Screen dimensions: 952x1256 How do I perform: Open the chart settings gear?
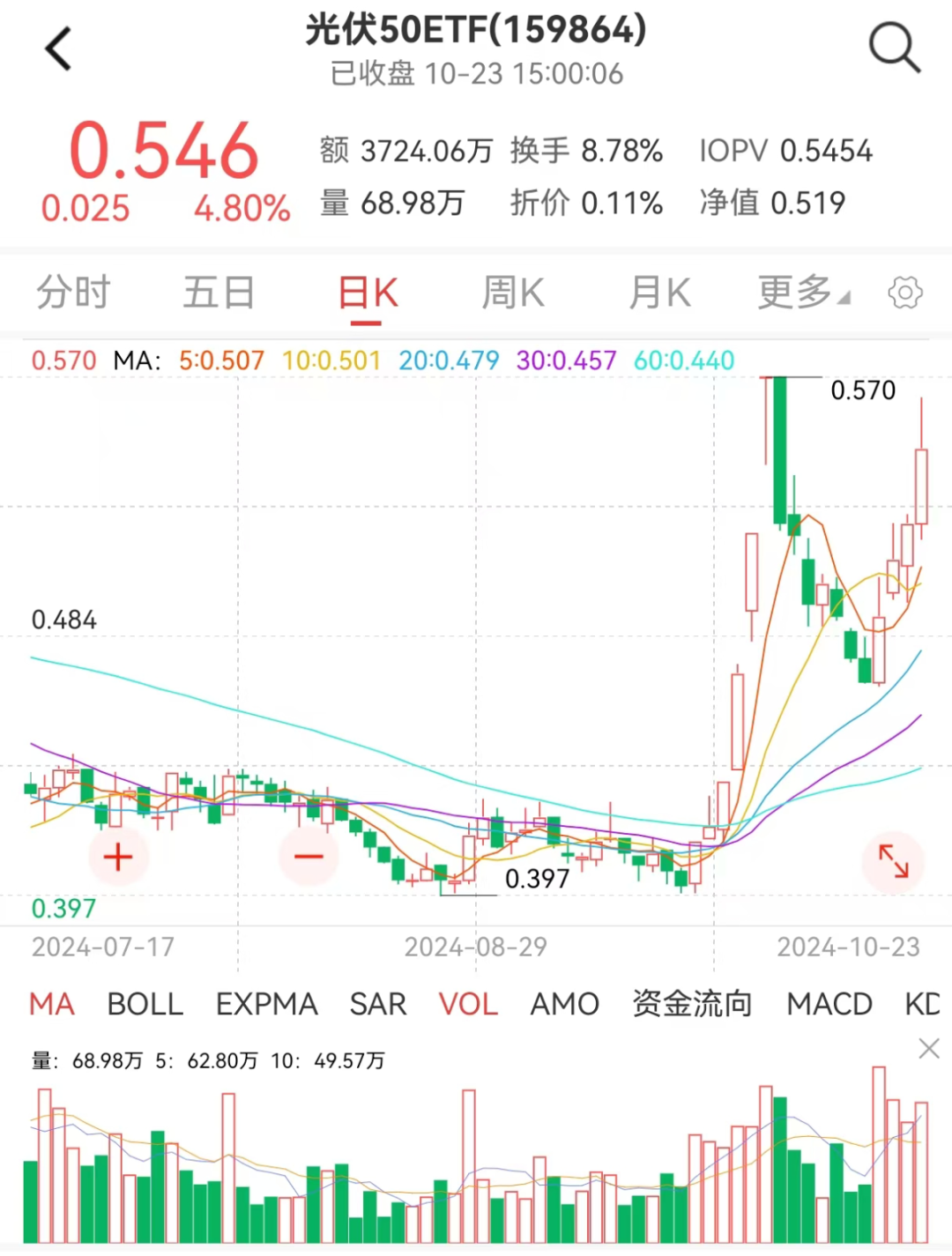click(x=904, y=293)
